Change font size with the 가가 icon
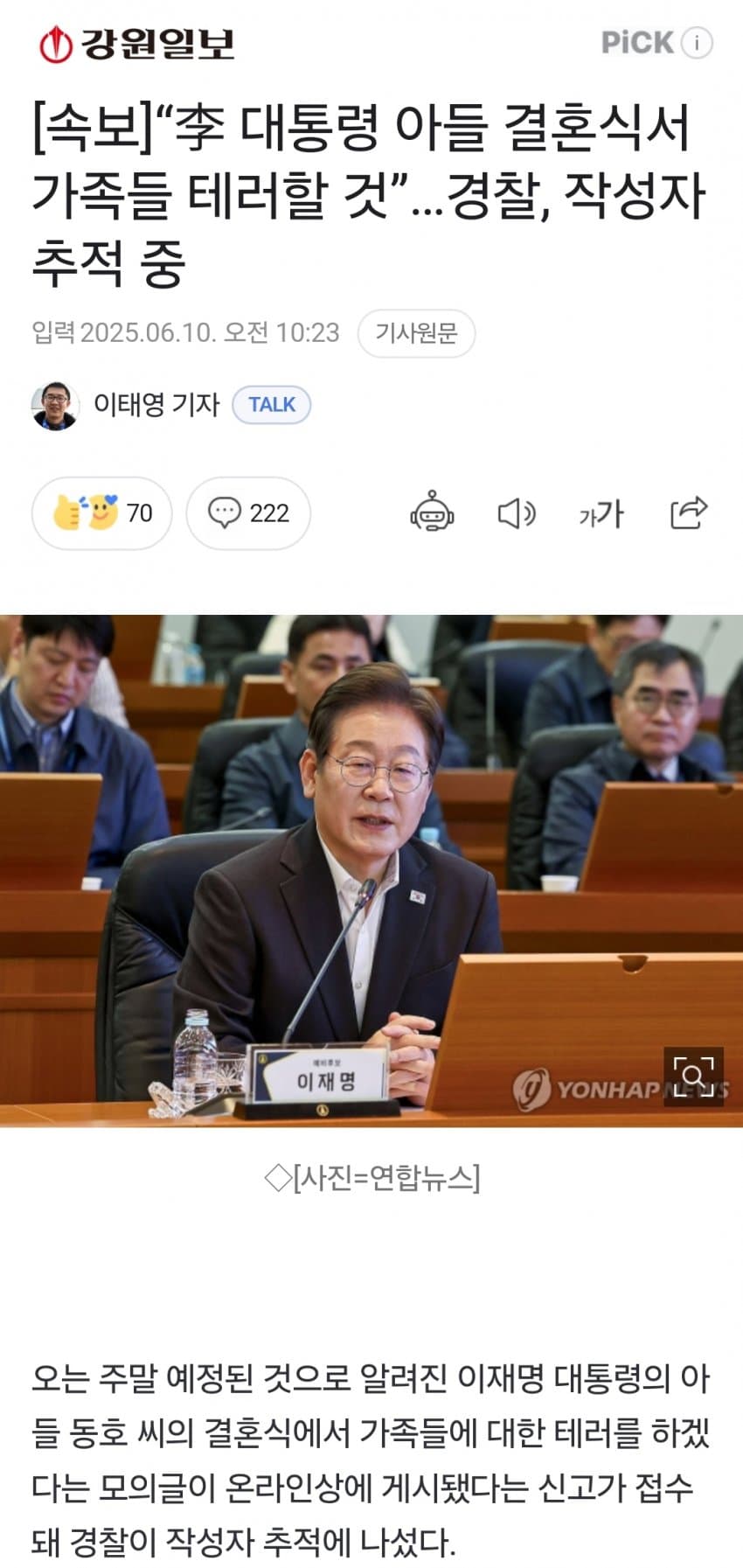 601,513
